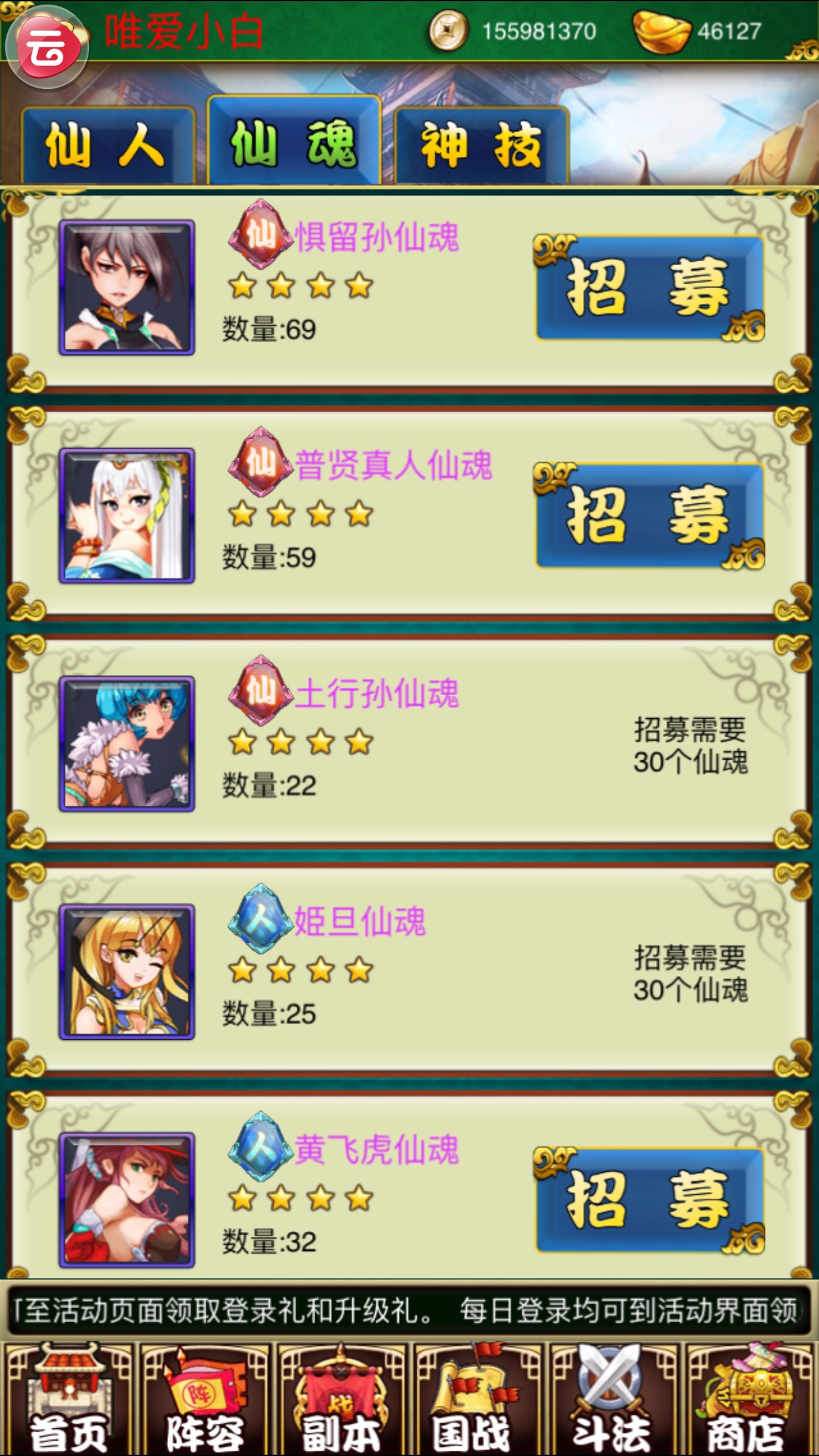The image size is (819, 1456).
Task: Switch to the 仙人 tab
Action: click(107, 146)
